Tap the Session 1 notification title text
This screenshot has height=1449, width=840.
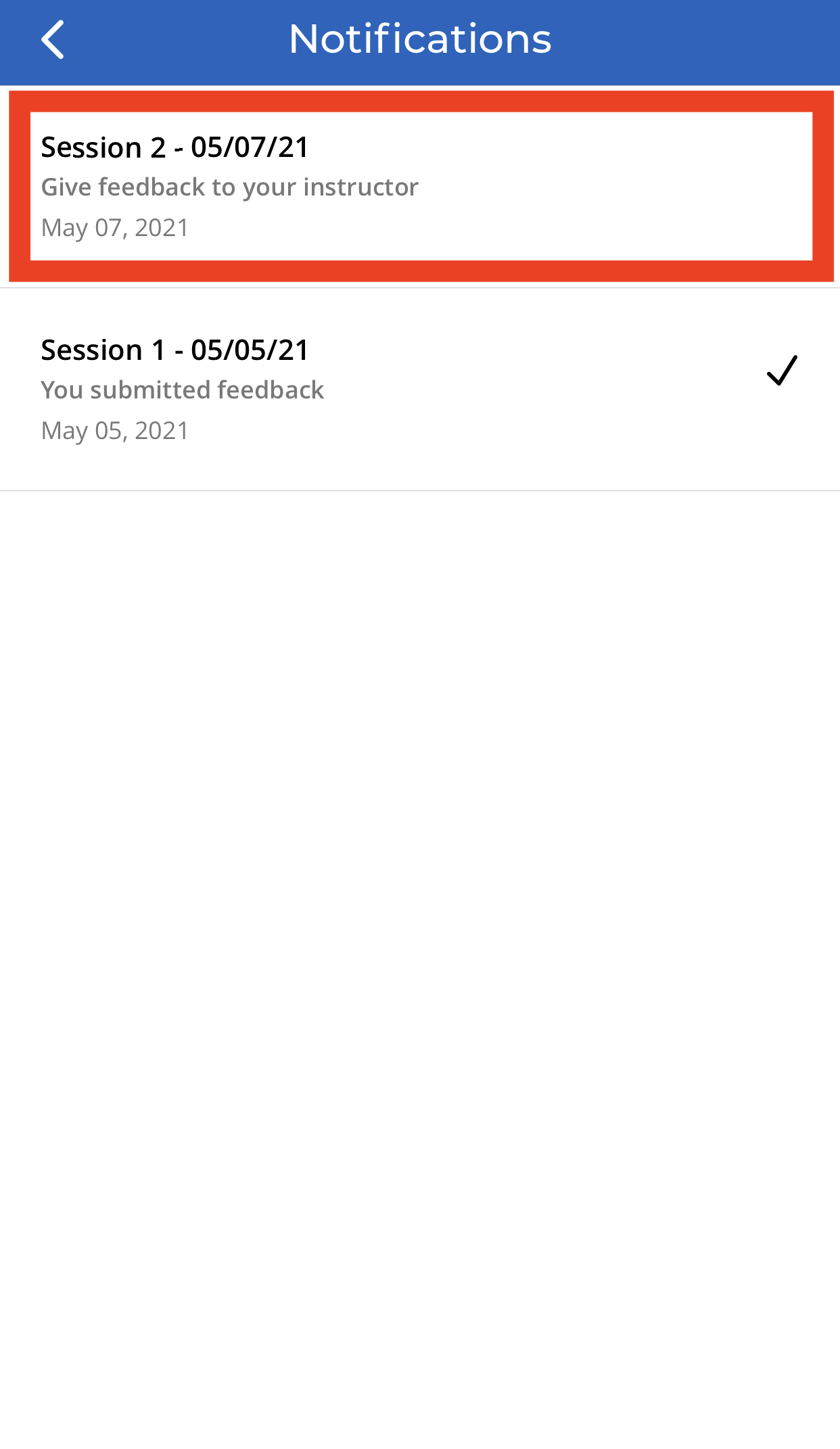(x=174, y=350)
